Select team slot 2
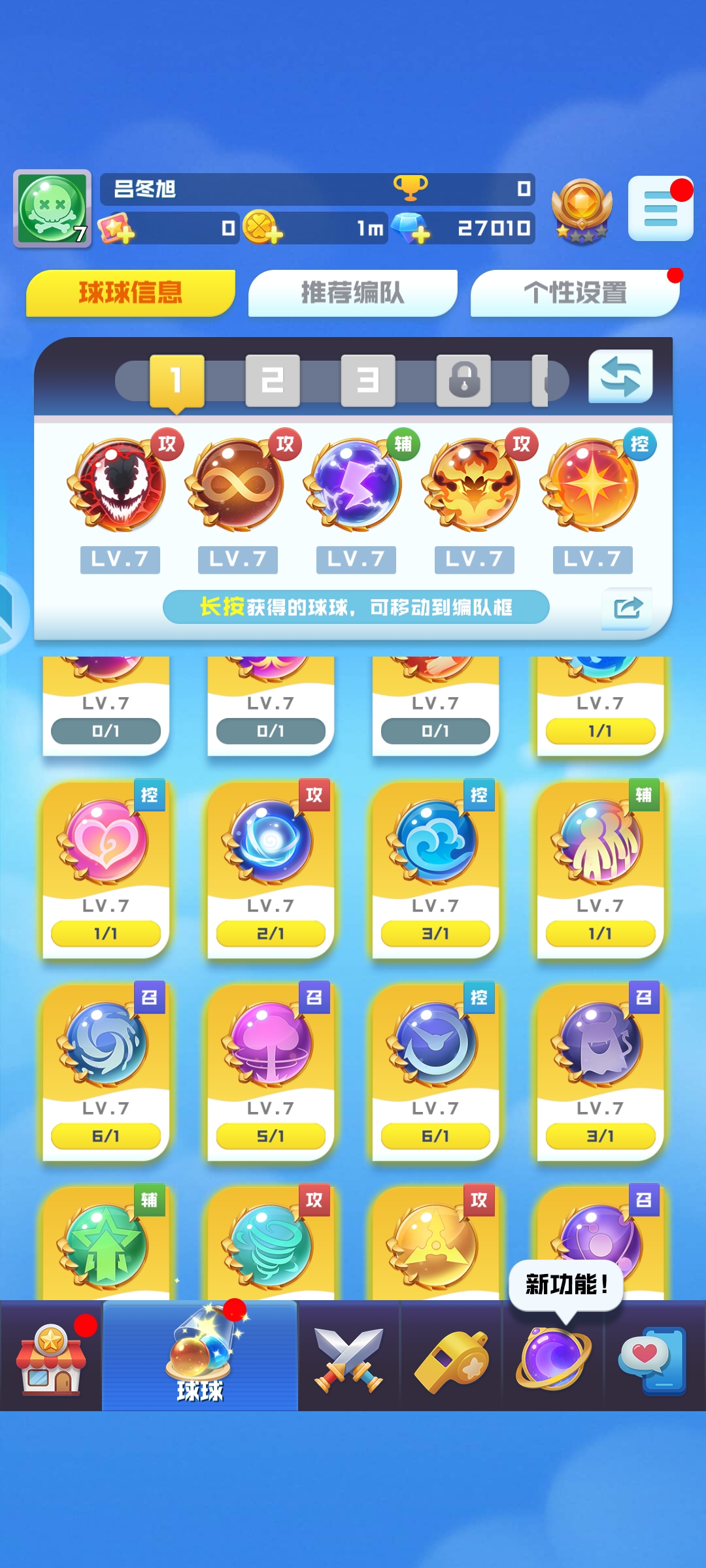The image size is (706, 1568). tap(273, 380)
